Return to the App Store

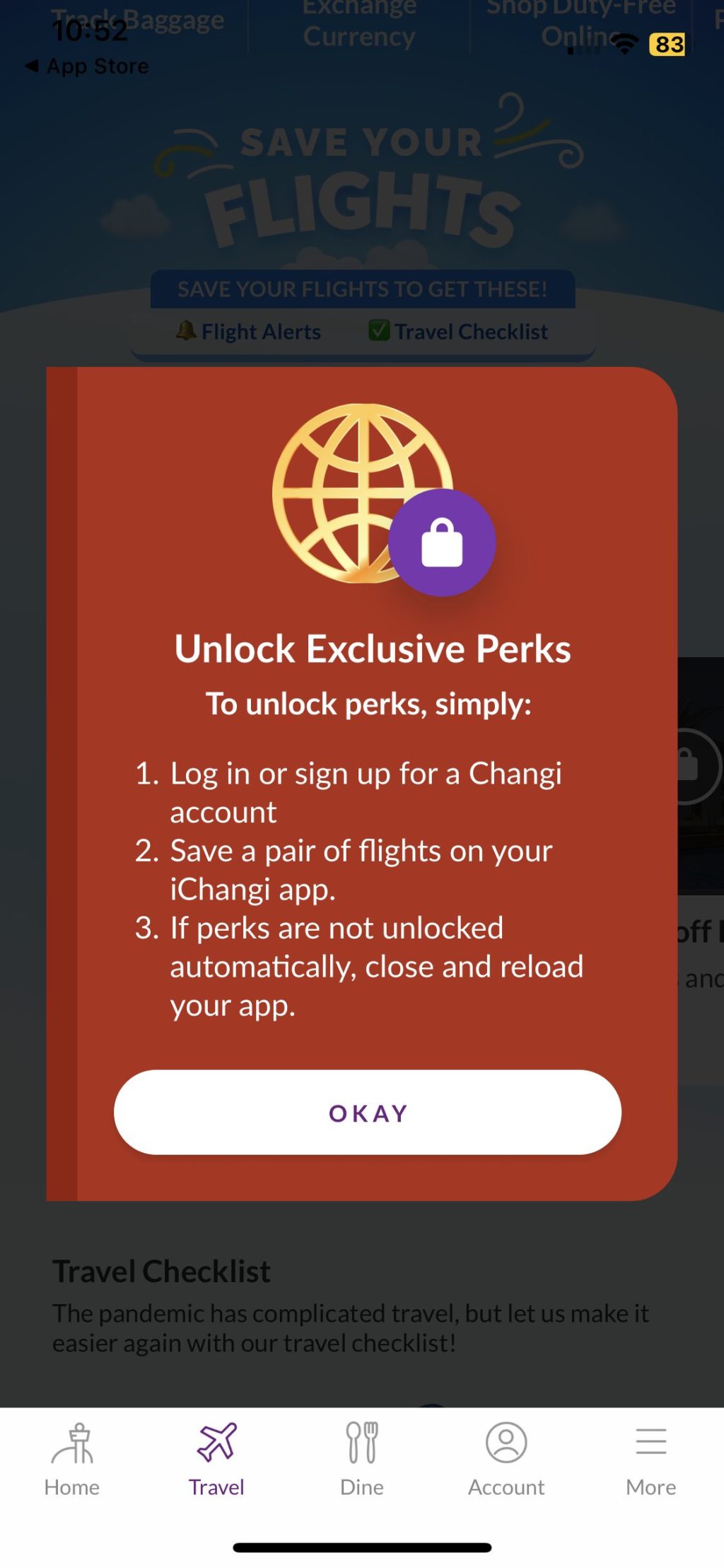tap(88, 66)
